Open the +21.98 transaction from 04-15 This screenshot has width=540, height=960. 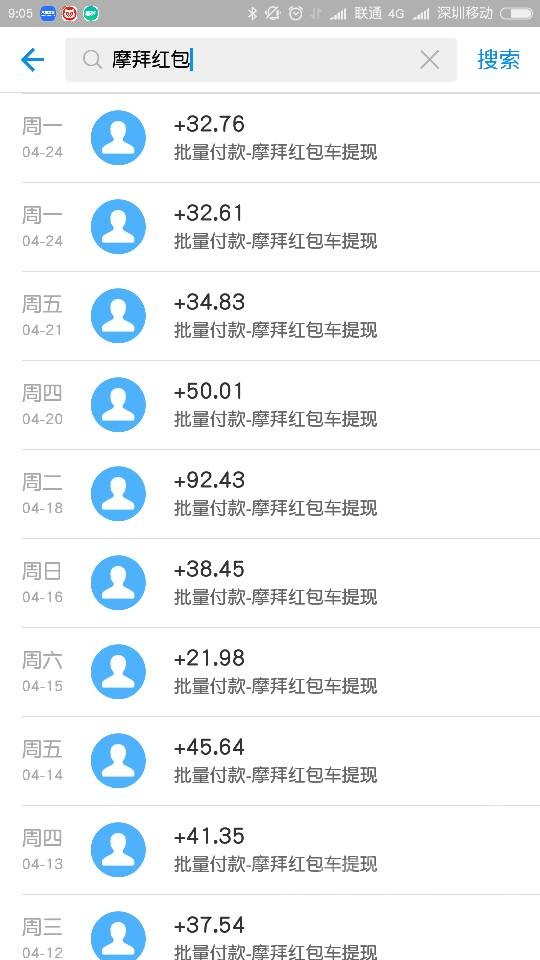pyautogui.click(x=270, y=672)
